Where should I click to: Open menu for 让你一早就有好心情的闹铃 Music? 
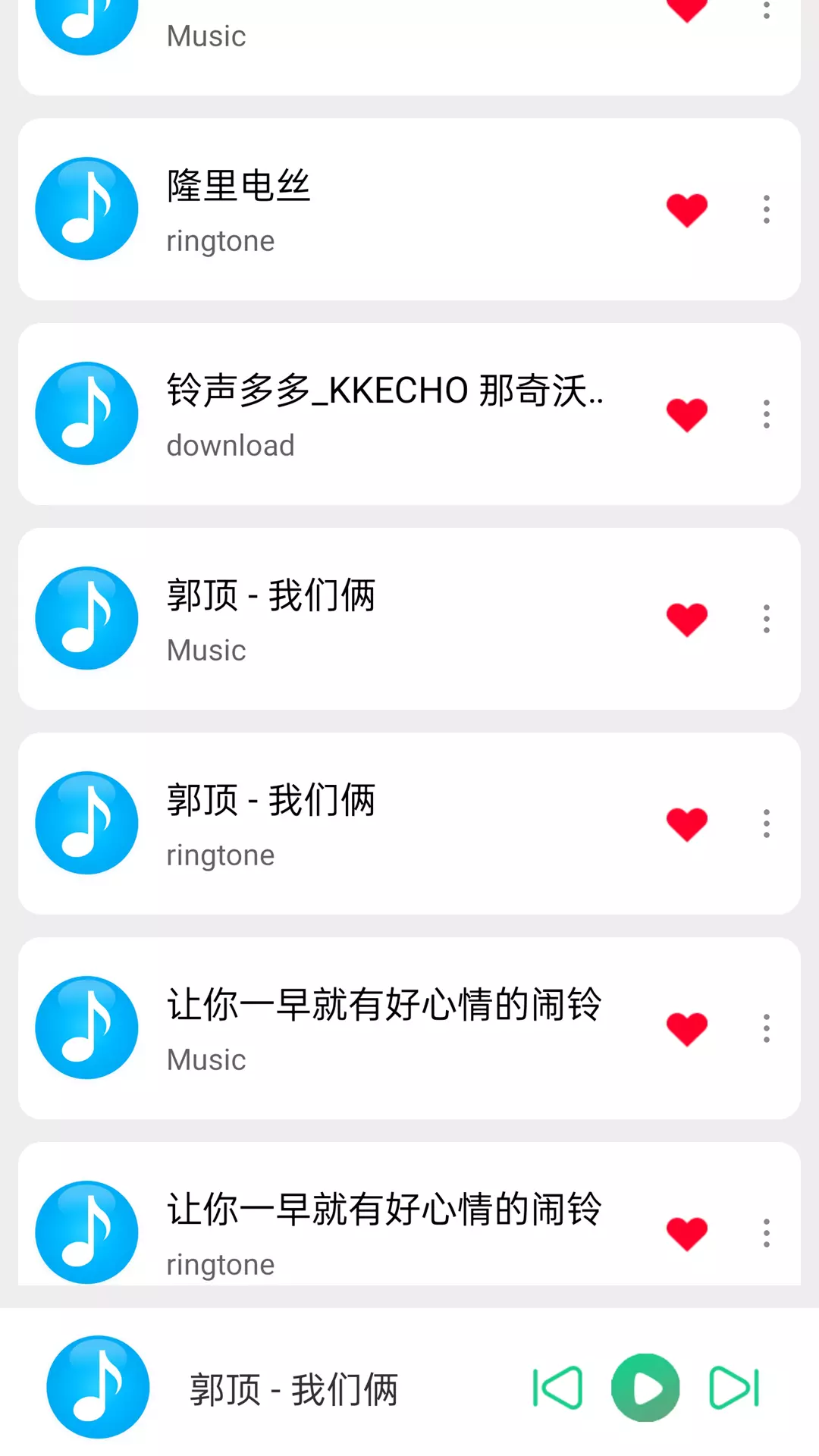pyautogui.click(x=767, y=1028)
